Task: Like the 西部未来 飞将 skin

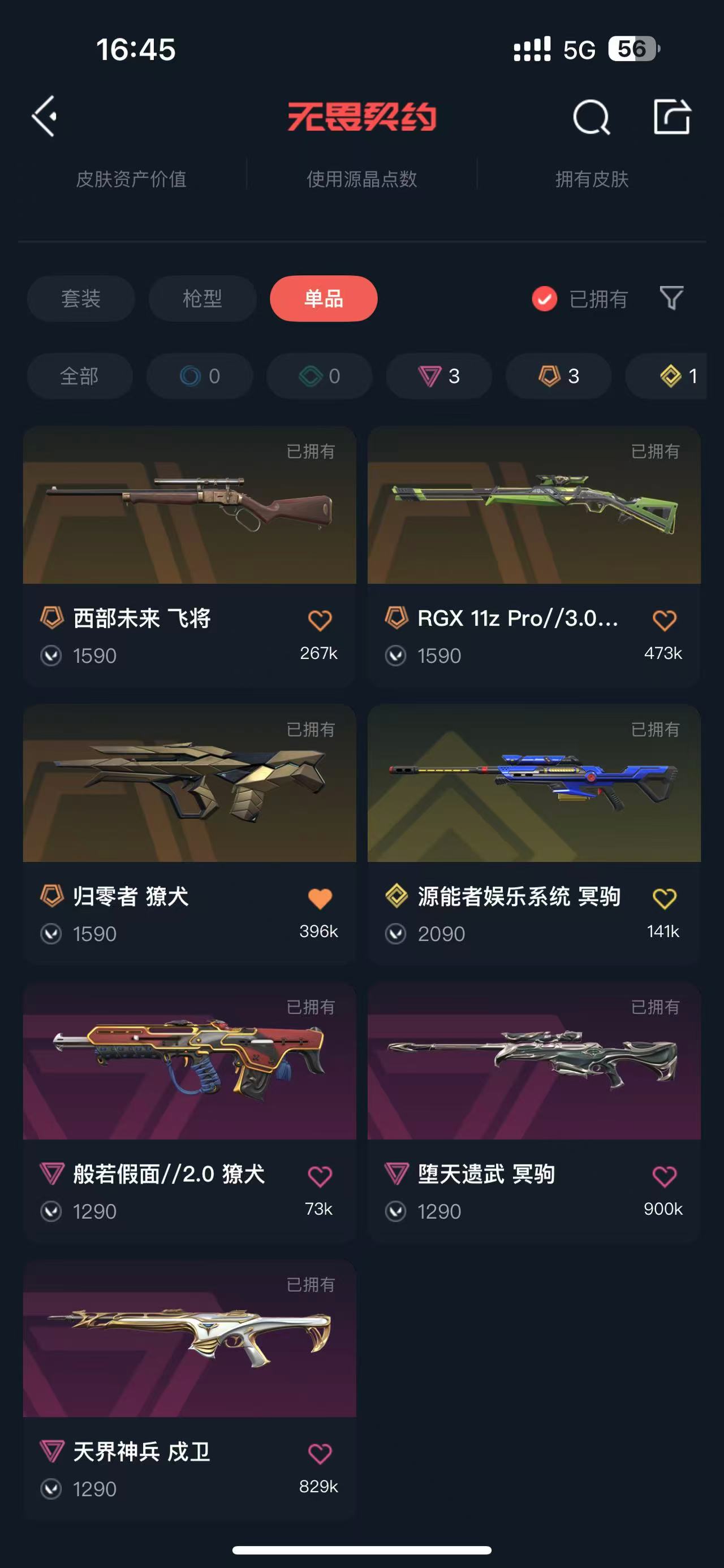Action: (320, 620)
